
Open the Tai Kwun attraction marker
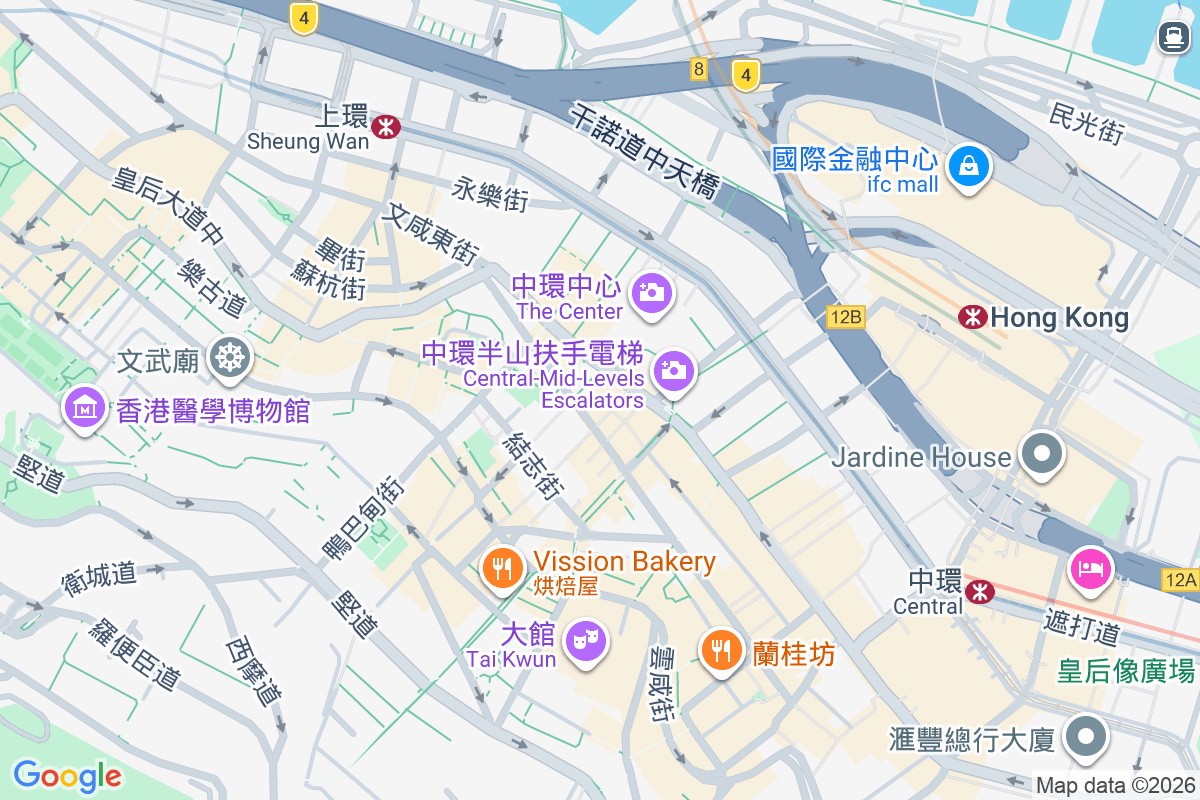tap(585, 638)
